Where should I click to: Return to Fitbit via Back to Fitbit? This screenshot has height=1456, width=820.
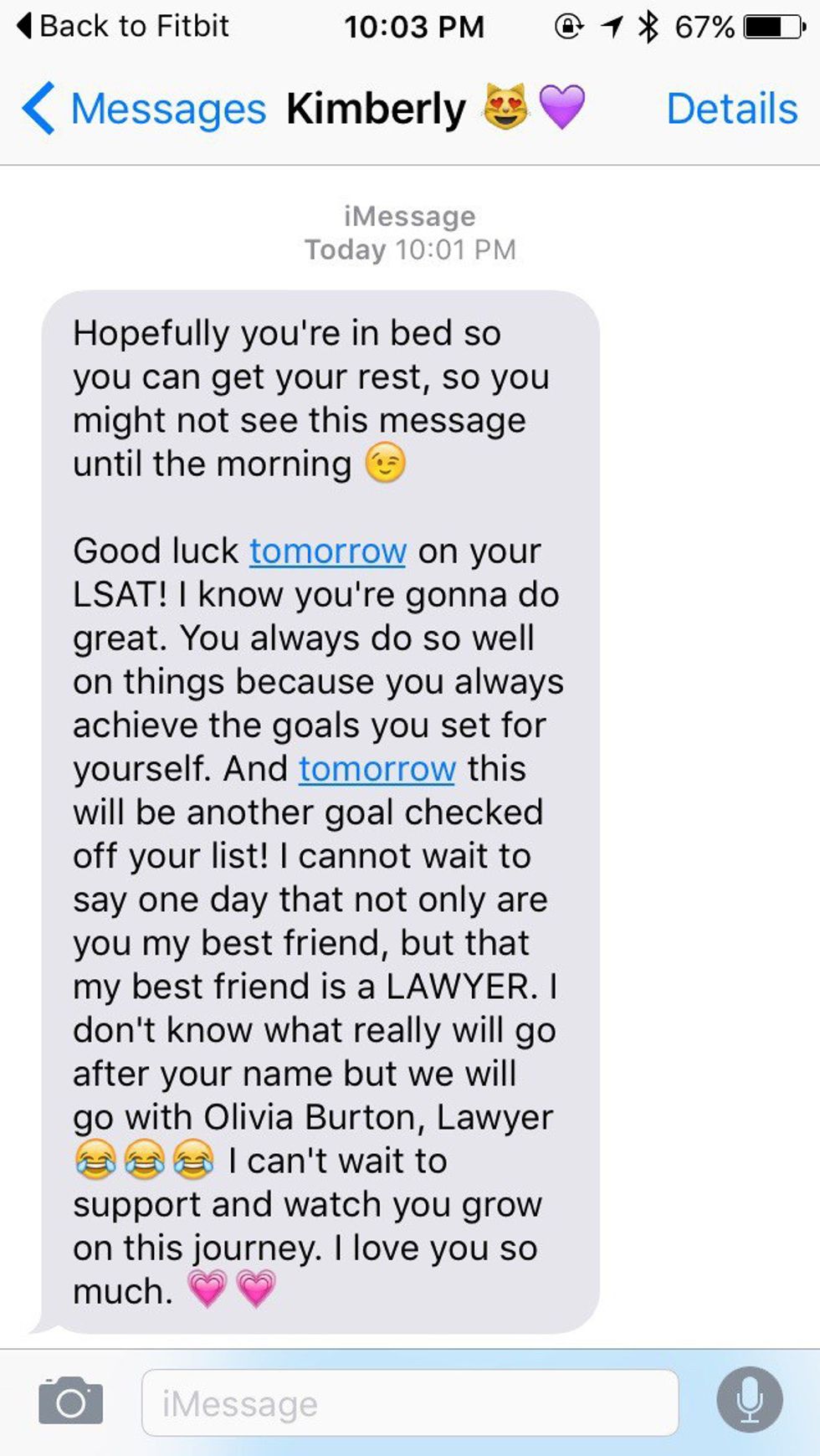pyautogui.click(x=123, y=27)
